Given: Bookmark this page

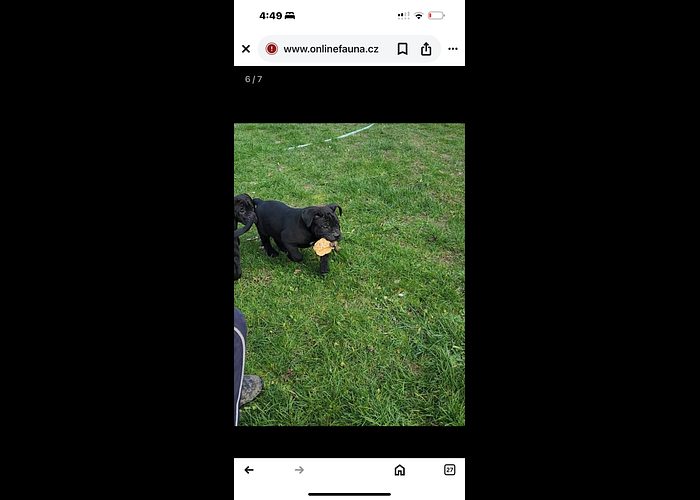Looking at the screenshot, I should click(x=402, y=49).
